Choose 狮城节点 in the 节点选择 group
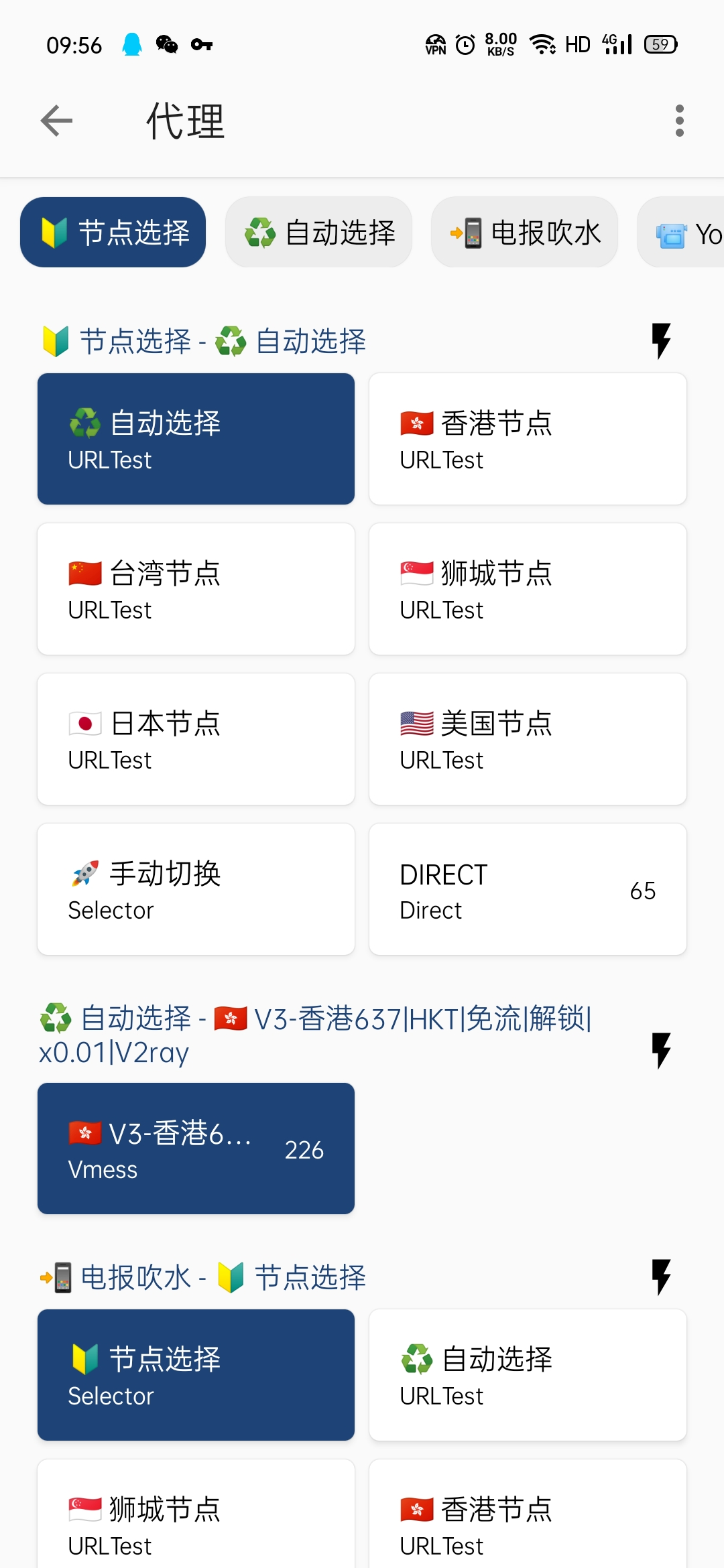724x1568 pixels. [528, 589]
